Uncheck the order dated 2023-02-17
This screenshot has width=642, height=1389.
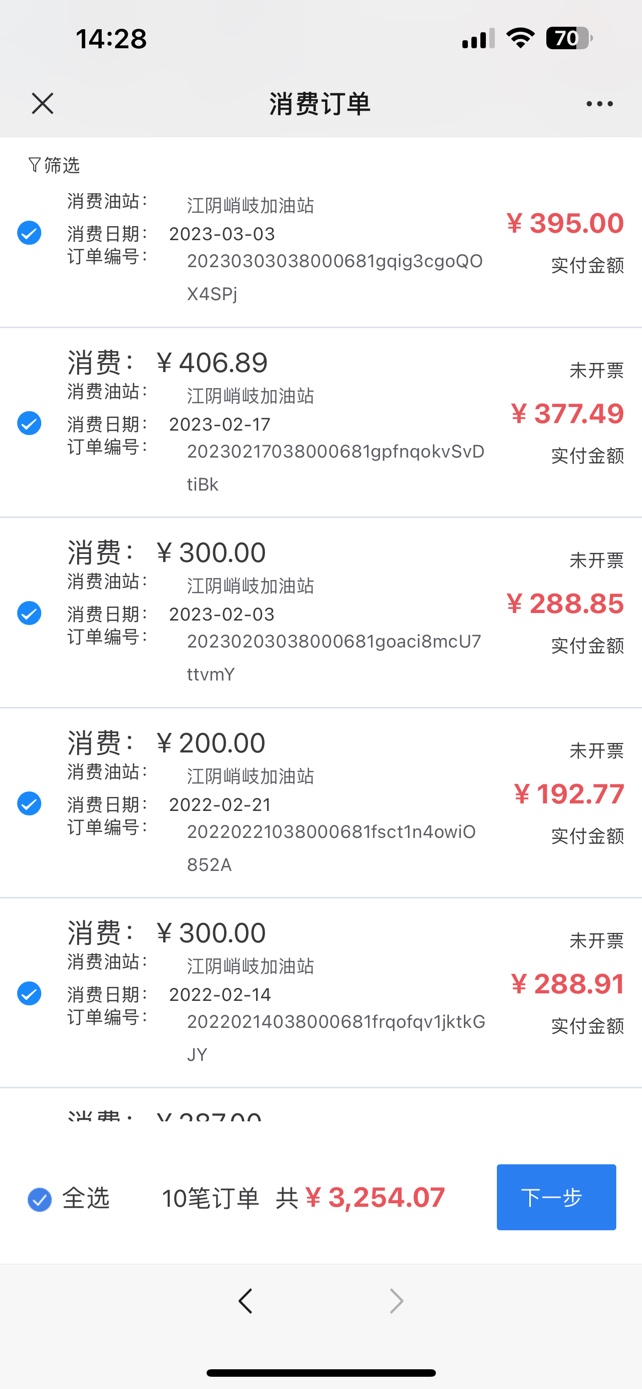[30, 423]
